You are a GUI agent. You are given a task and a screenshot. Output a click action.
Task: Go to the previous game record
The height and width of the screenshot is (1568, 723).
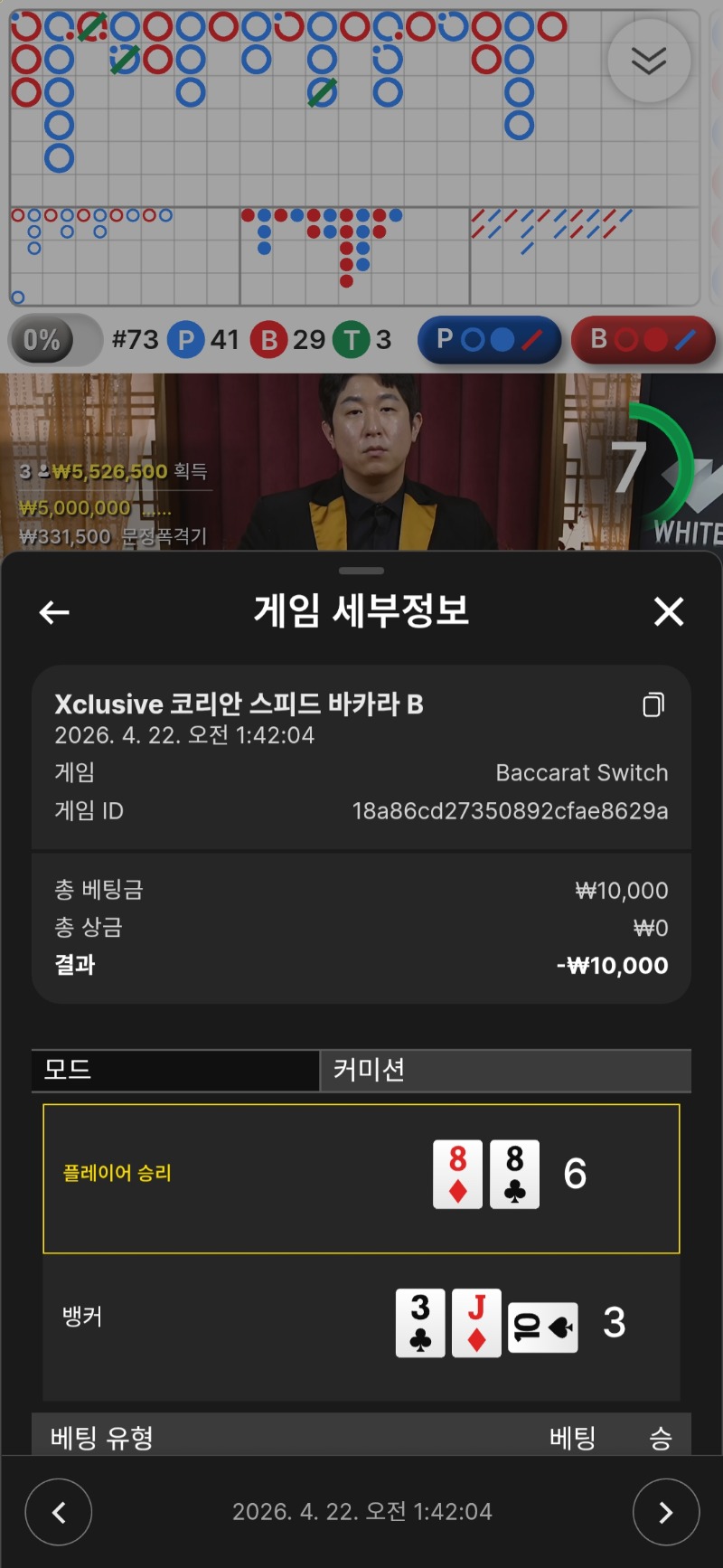(x=59, y=1512)
